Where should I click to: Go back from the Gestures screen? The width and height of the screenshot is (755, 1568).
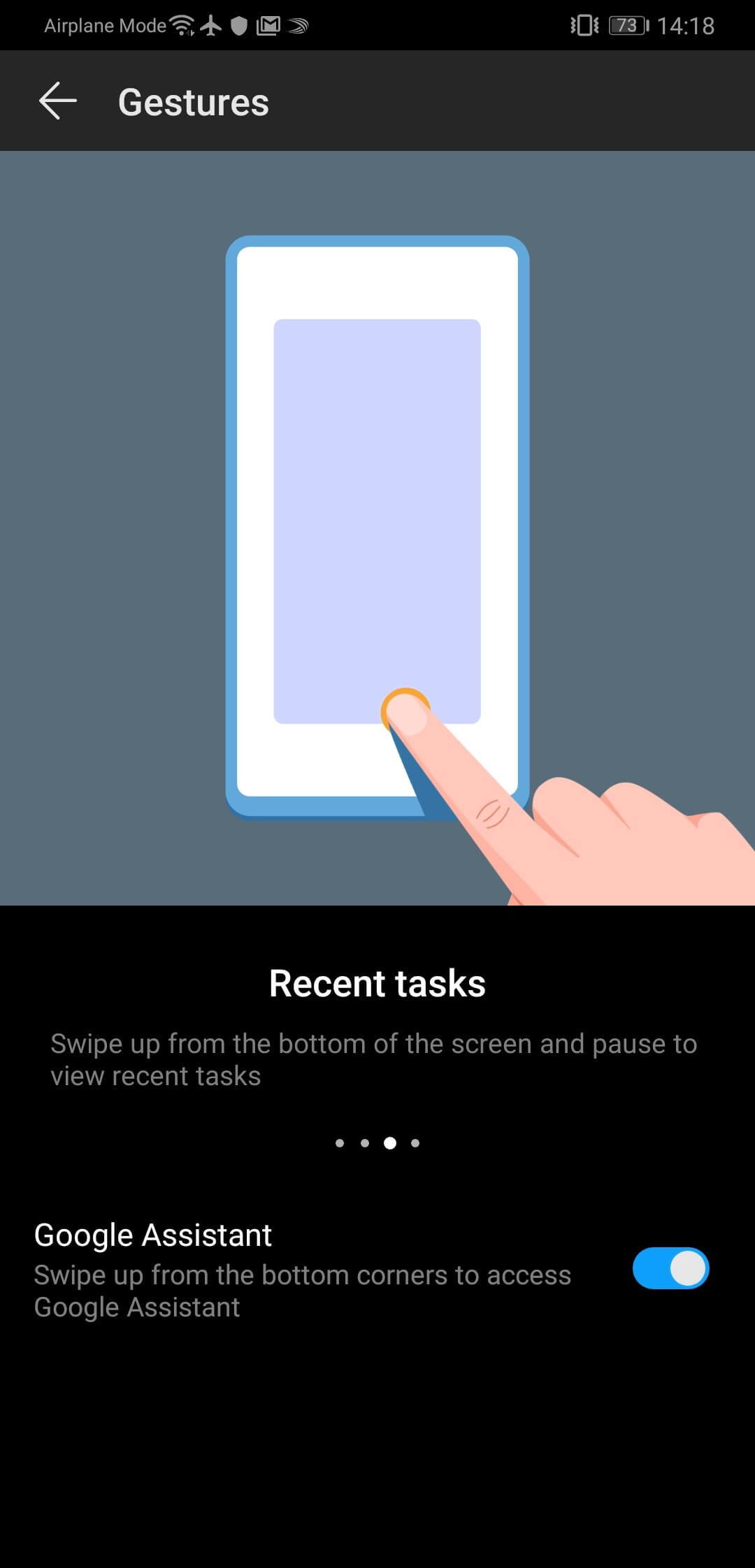57,101
